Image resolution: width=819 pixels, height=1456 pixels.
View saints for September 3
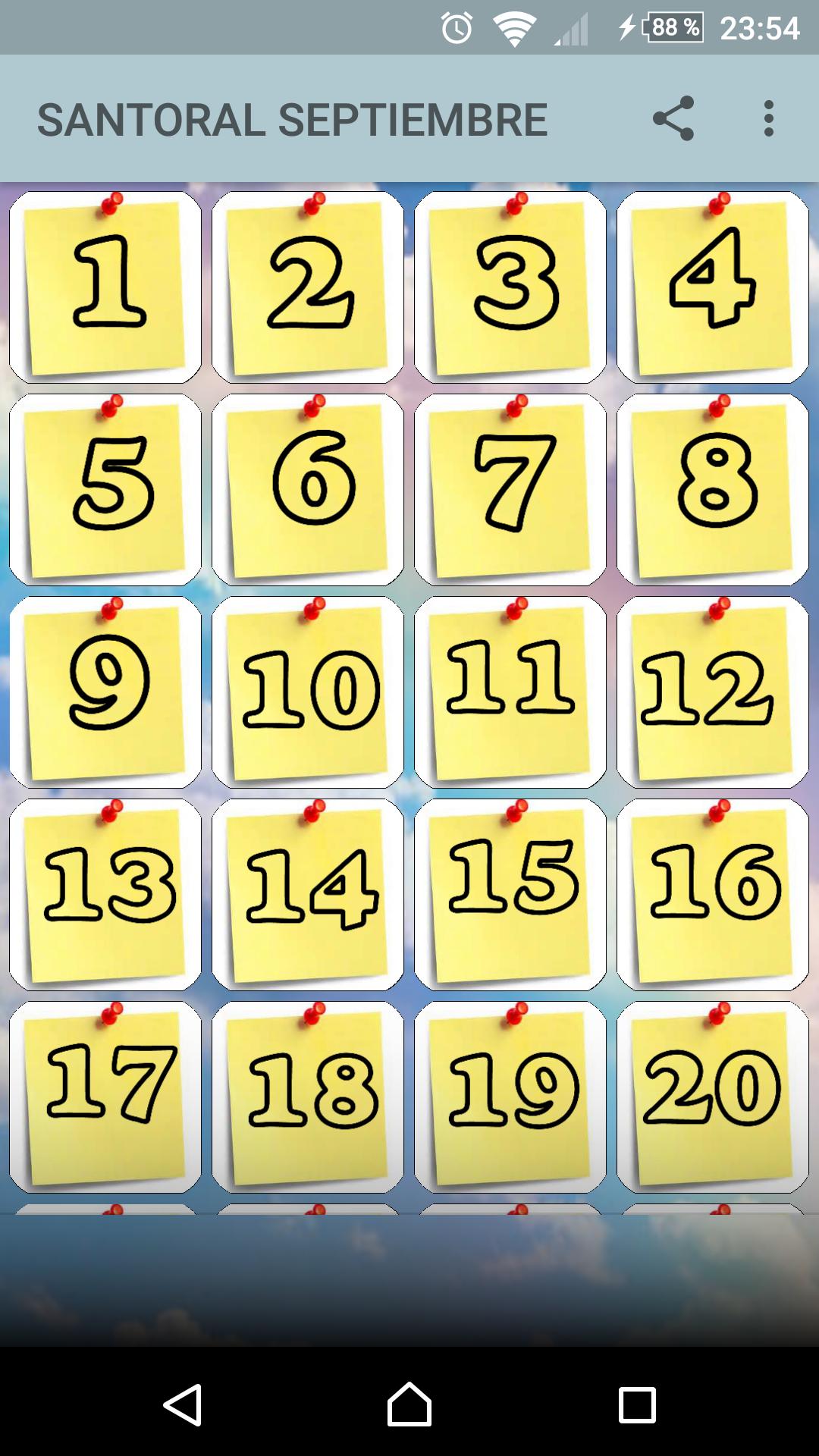(510, 287)
